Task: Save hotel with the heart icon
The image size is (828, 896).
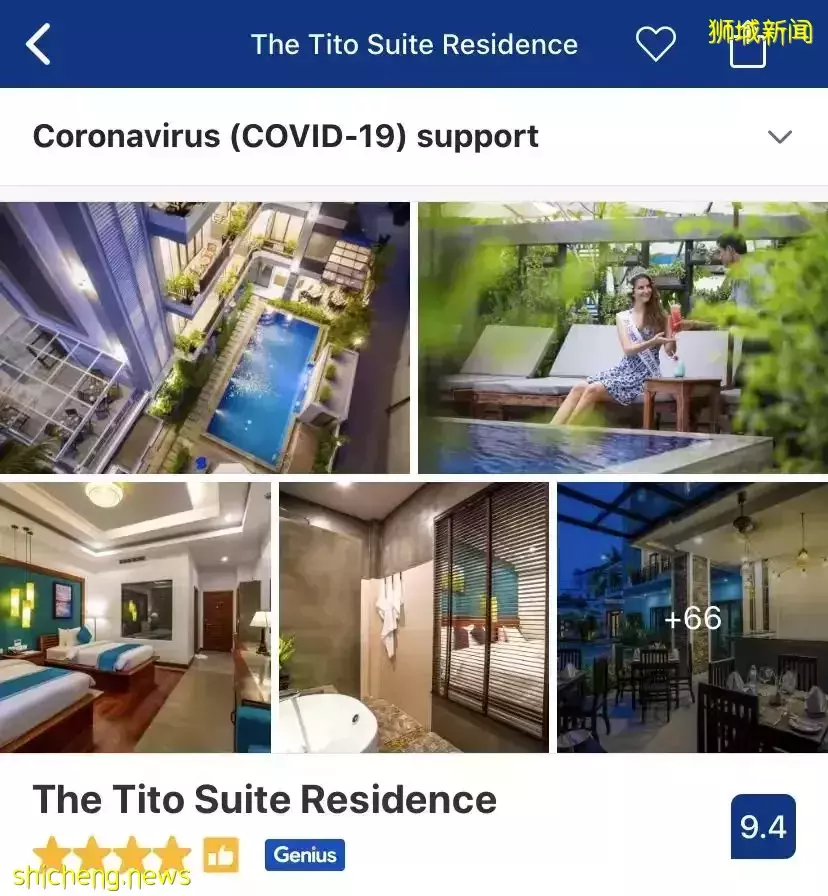Action: (x=656, y=44)
